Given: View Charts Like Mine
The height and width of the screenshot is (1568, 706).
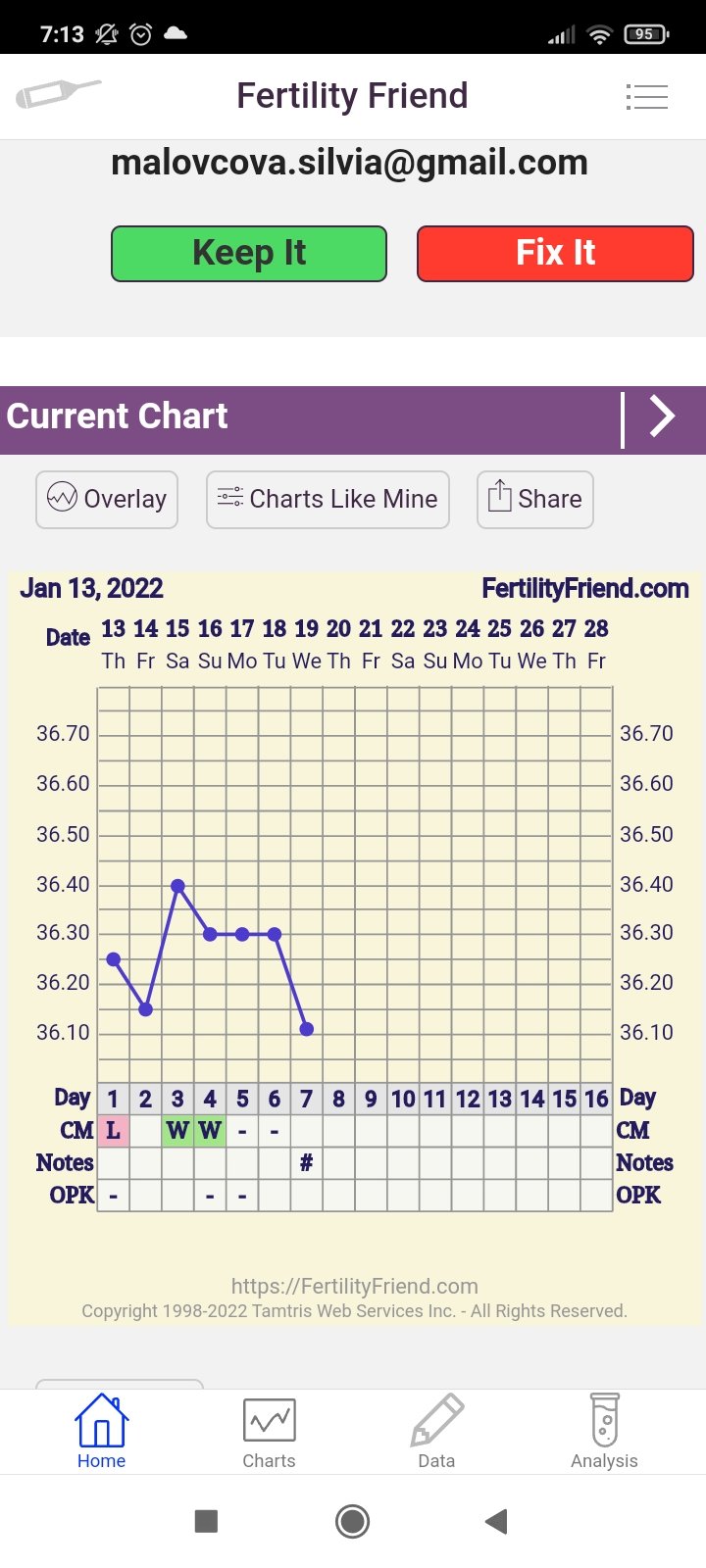Looking at the screenshot, I should pos(328,500).
